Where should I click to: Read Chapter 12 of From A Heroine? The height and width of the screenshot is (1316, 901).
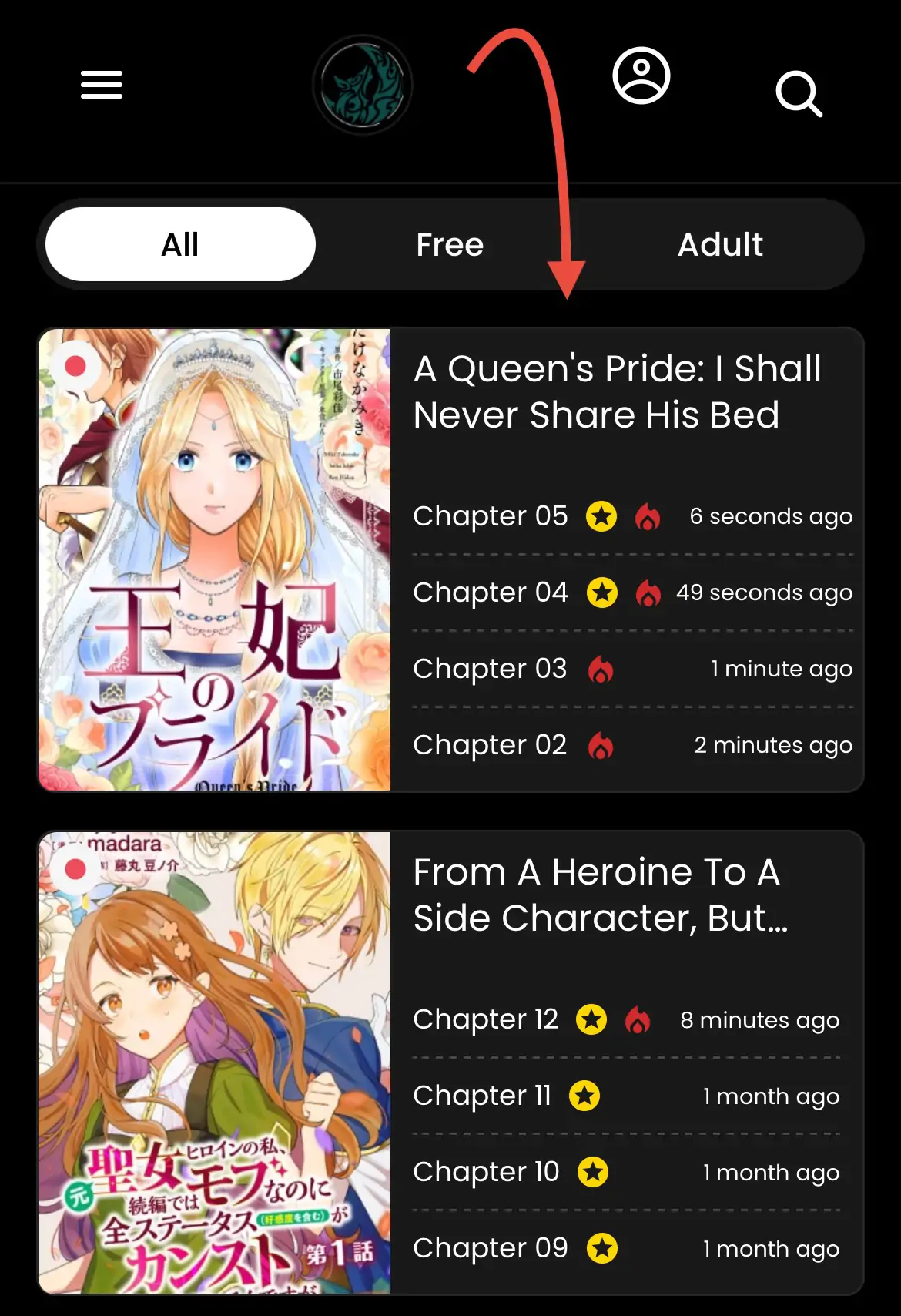[485, 1019]
